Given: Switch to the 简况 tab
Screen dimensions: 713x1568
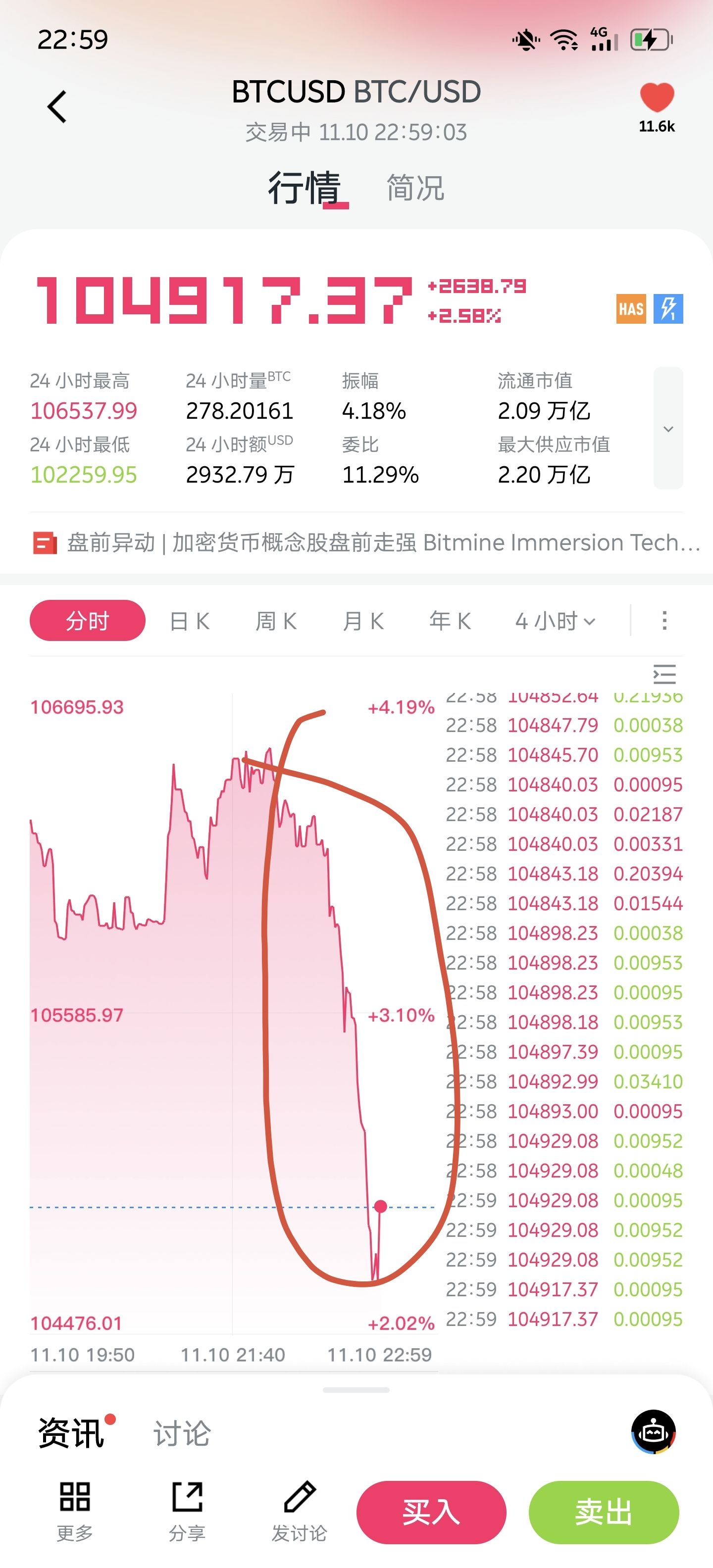Looking at the screenshot, I should click(x=415, y=188).
